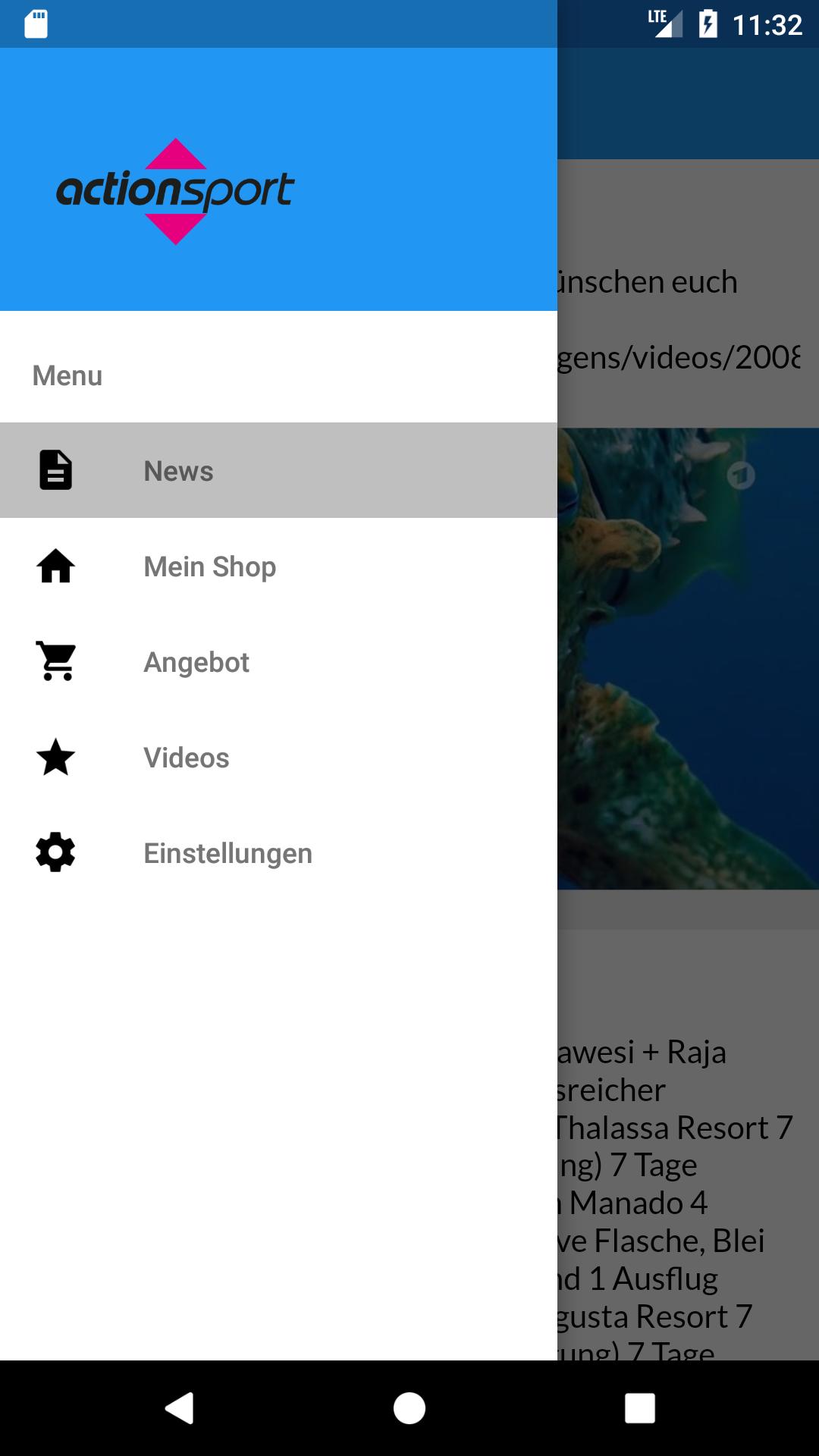Click the Mein Shop home icon
Screen dimensions: 819x1456
point(55,566)
